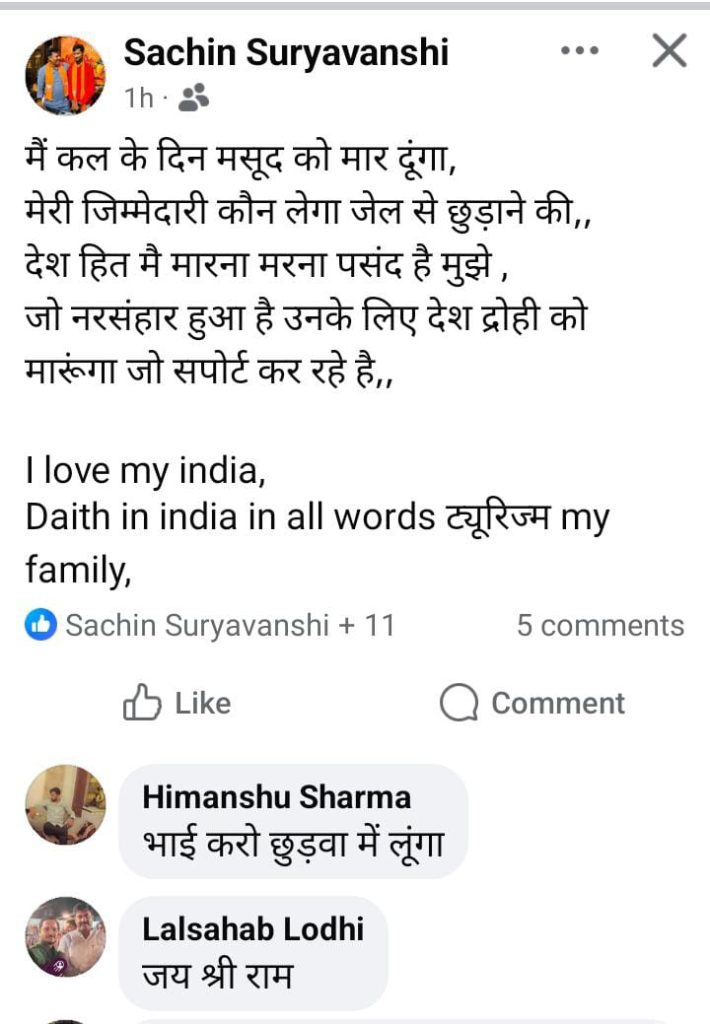Close the post with the X icon

669,50
